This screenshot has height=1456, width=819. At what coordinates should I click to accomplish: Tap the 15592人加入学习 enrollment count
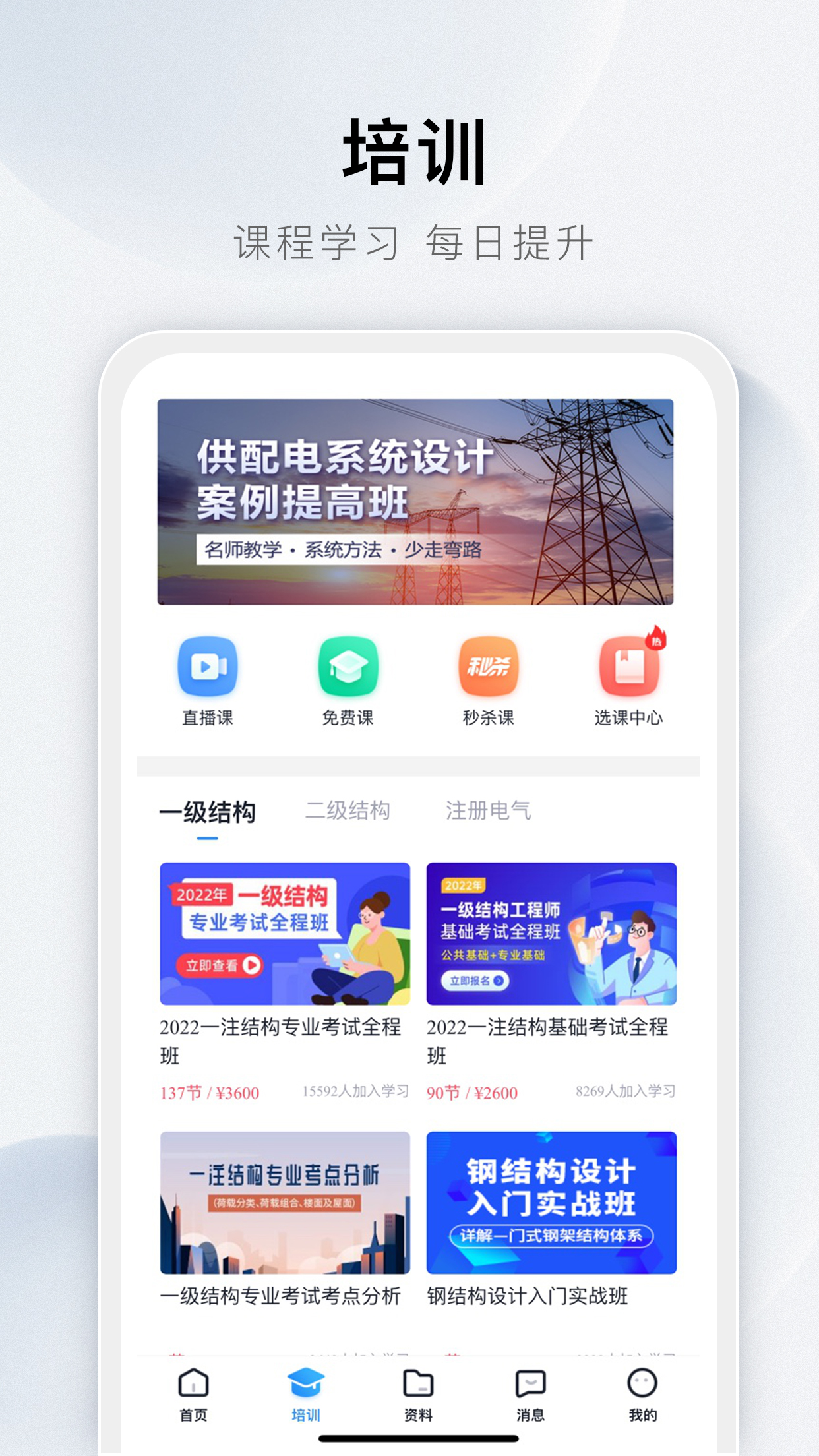357,1091
